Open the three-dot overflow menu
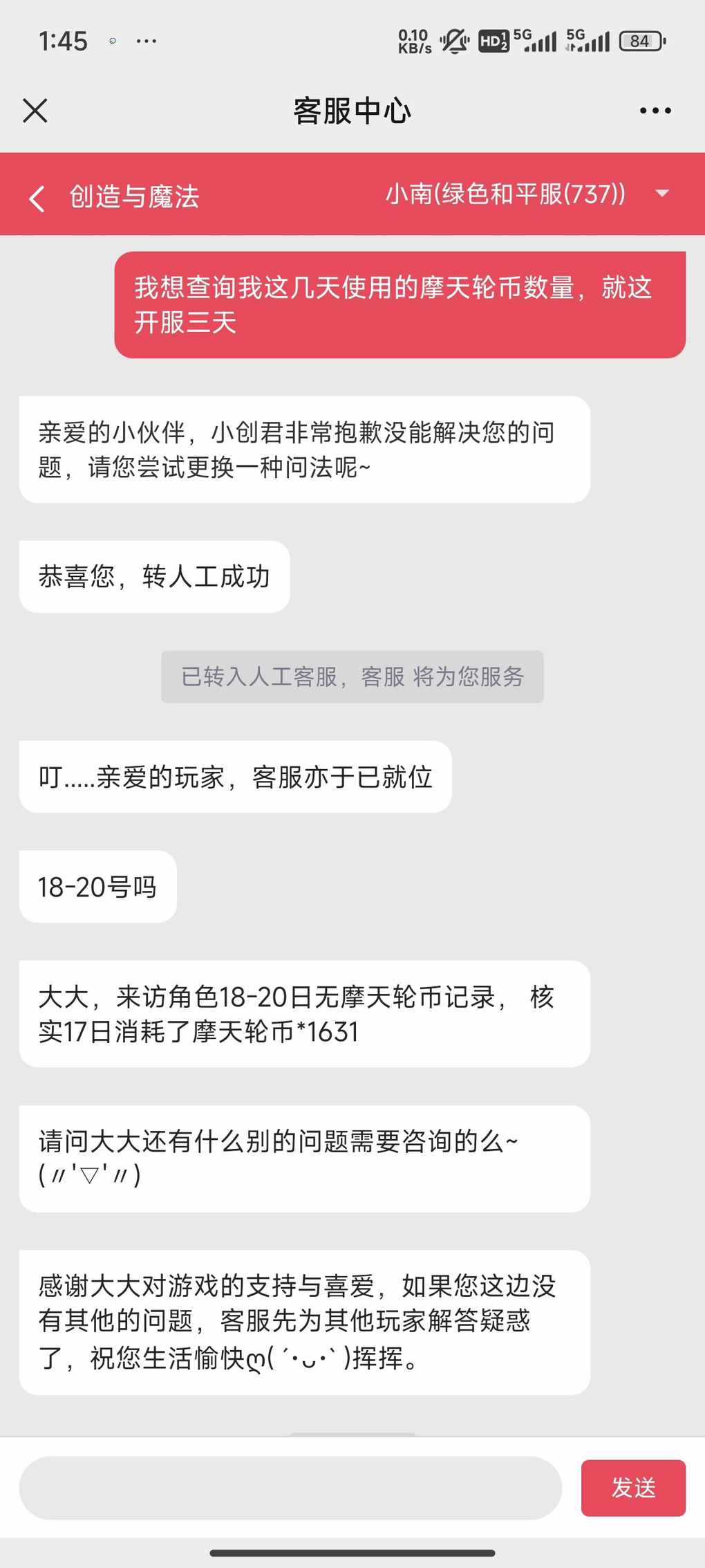 pyautogui.click(x=655, y=111)
